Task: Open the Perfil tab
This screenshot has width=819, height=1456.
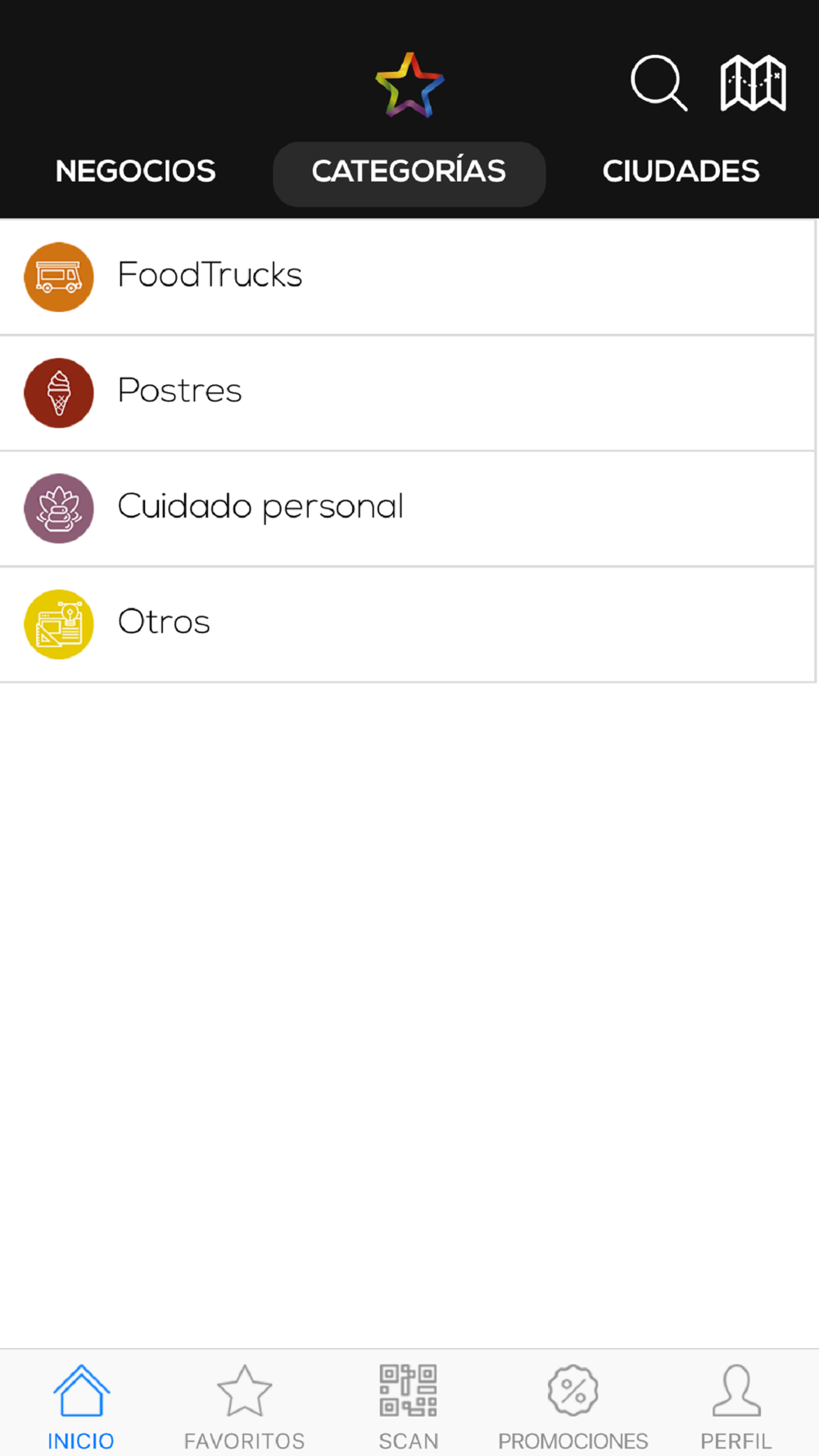Action: [736, 1406]
